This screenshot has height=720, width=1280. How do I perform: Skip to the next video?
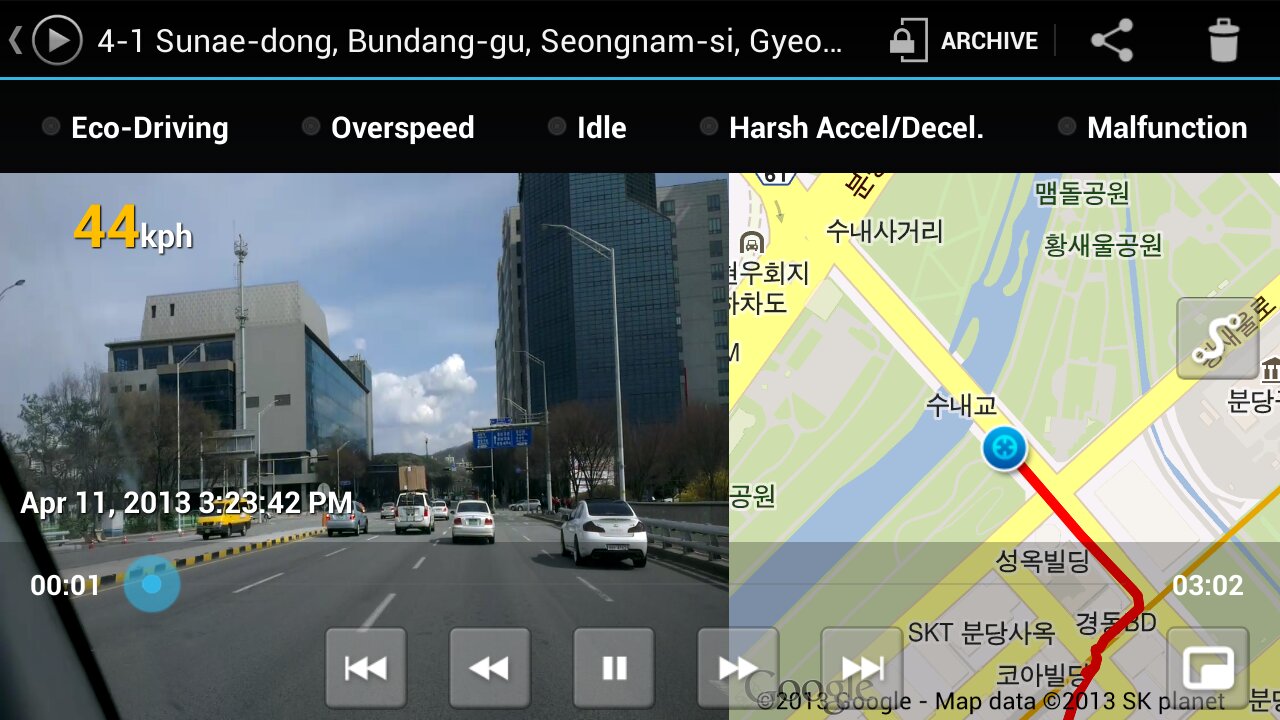pyautogui.click(x=861, y=668)
